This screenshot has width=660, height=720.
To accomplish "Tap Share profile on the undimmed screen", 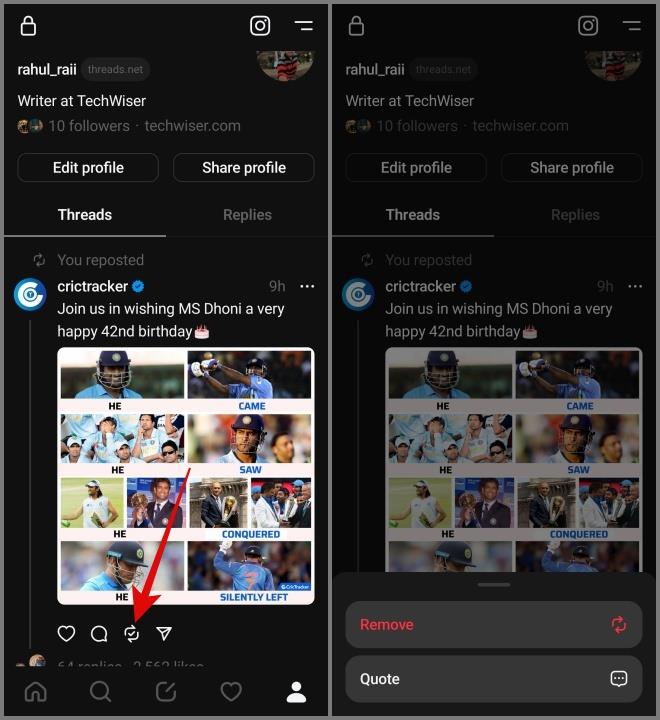I will pos(243,167).
